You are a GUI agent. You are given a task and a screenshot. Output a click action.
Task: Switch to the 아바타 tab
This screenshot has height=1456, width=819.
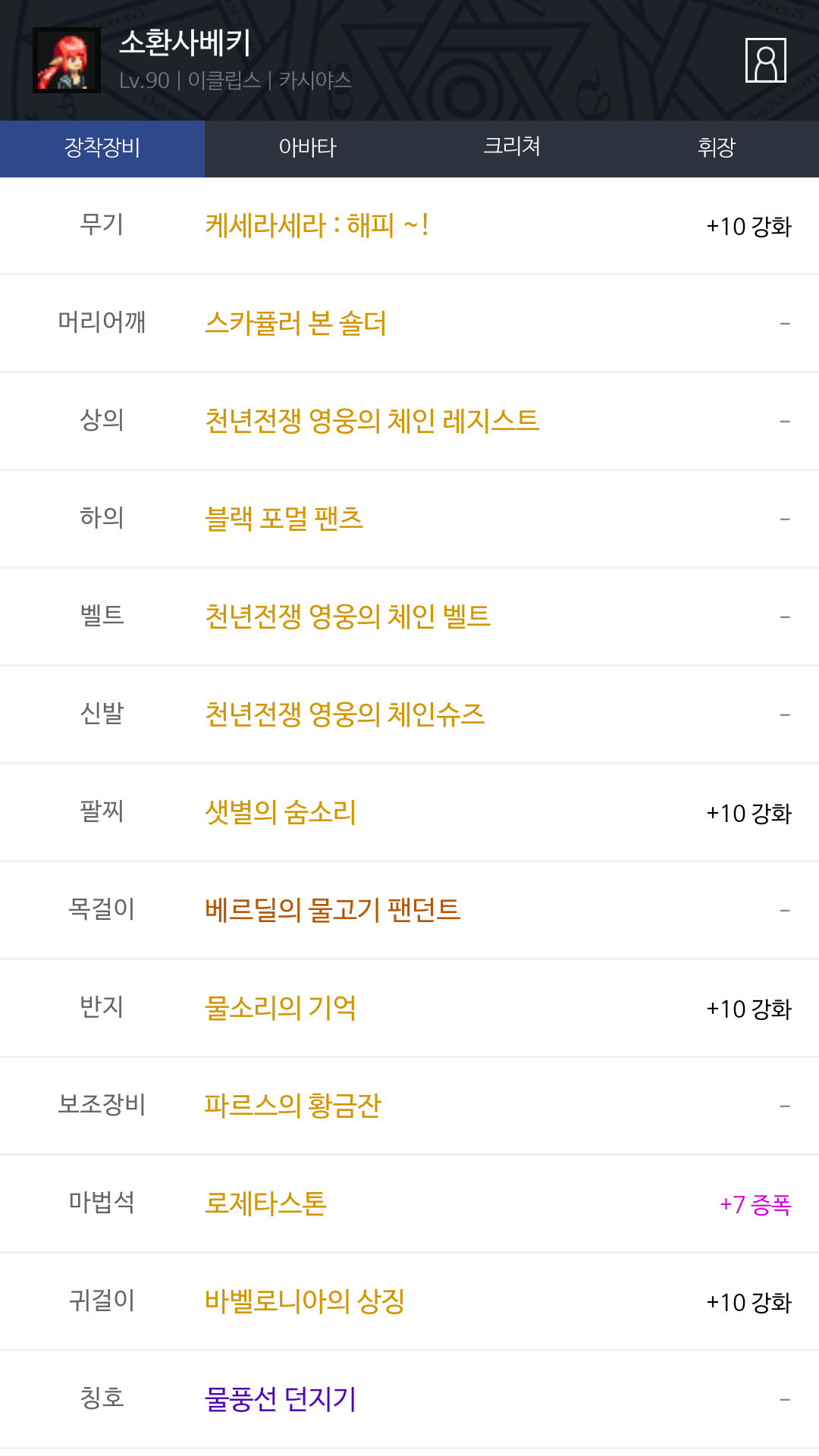coord(307,148)
